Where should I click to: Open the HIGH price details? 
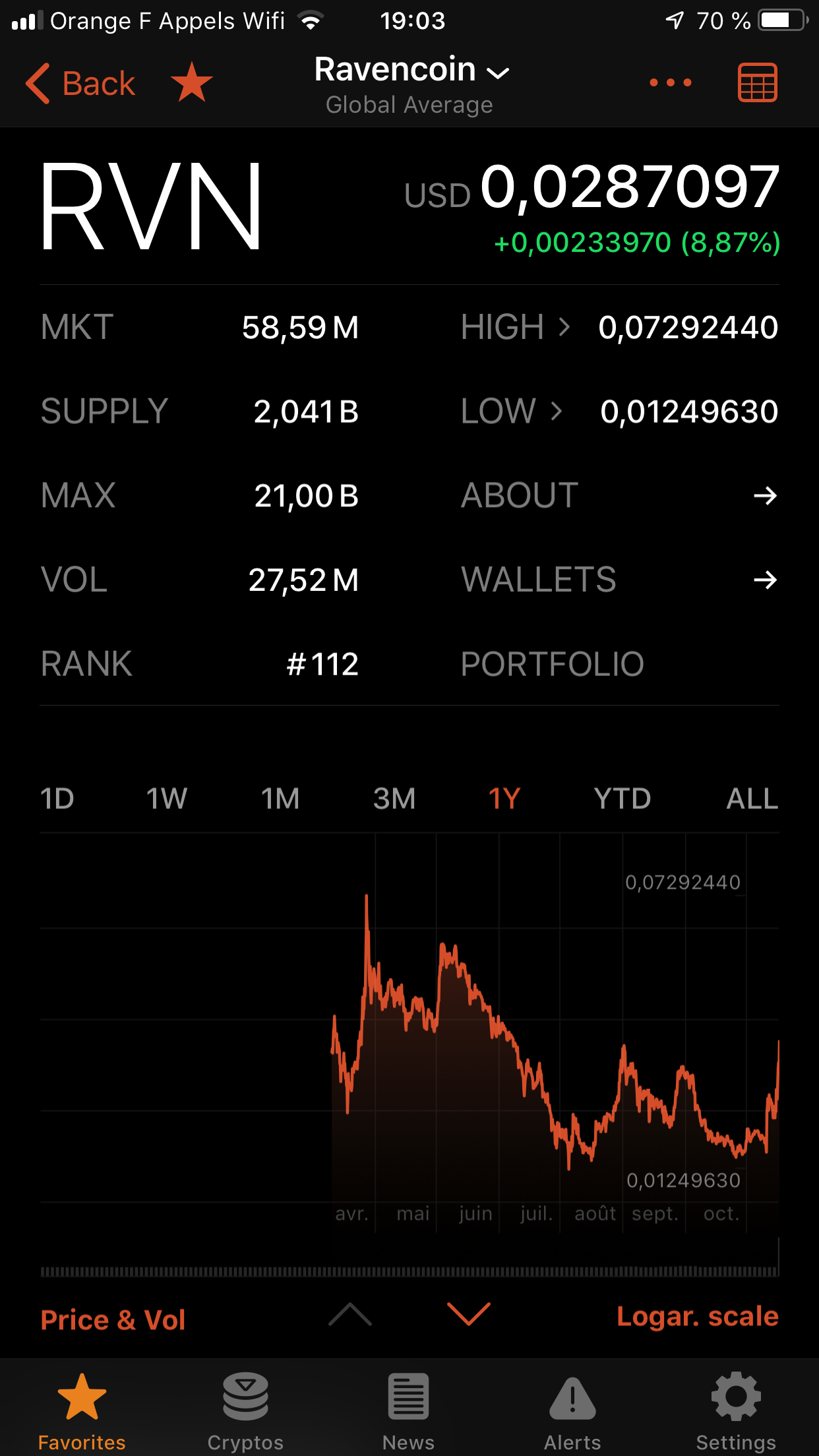click(x=619, y=327)
